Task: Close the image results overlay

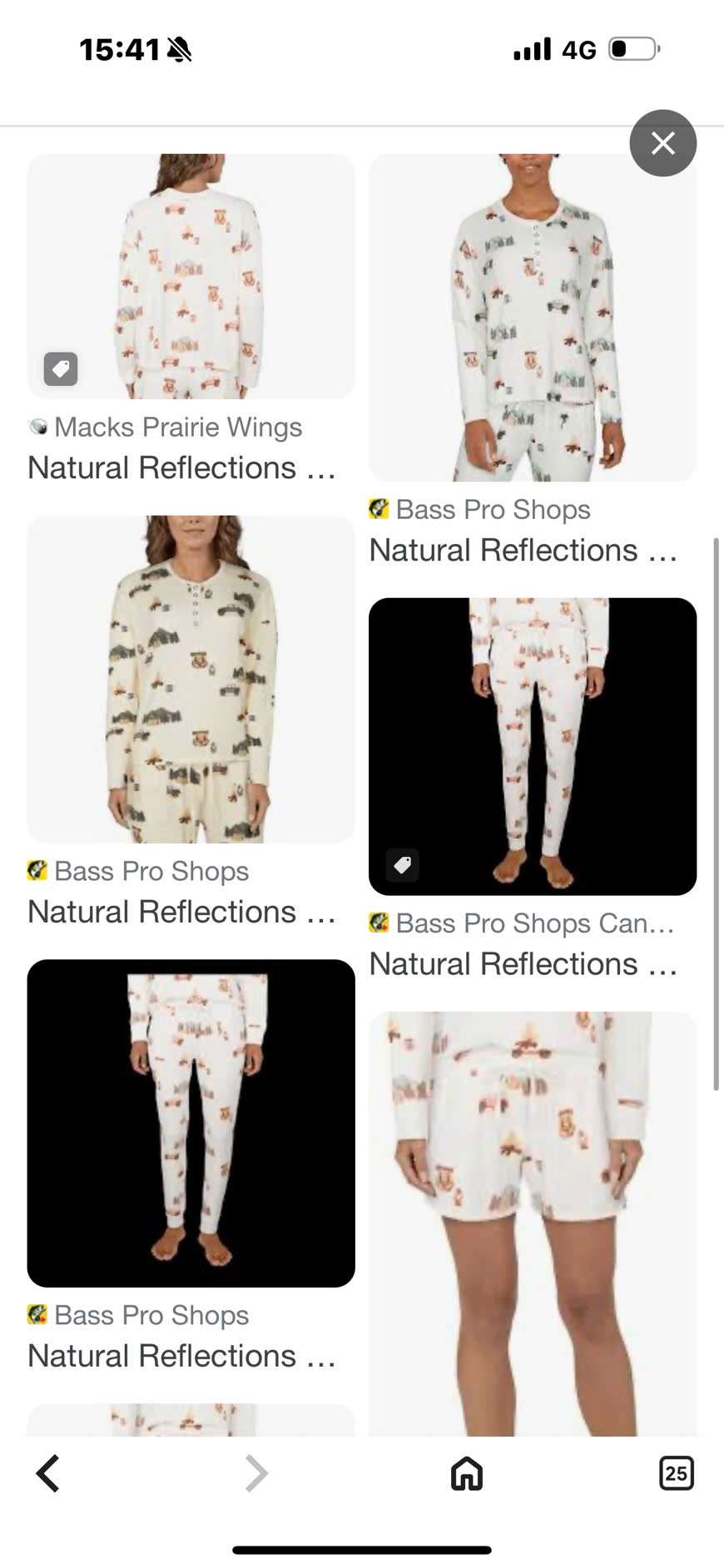Action: (x=662, y=143)
